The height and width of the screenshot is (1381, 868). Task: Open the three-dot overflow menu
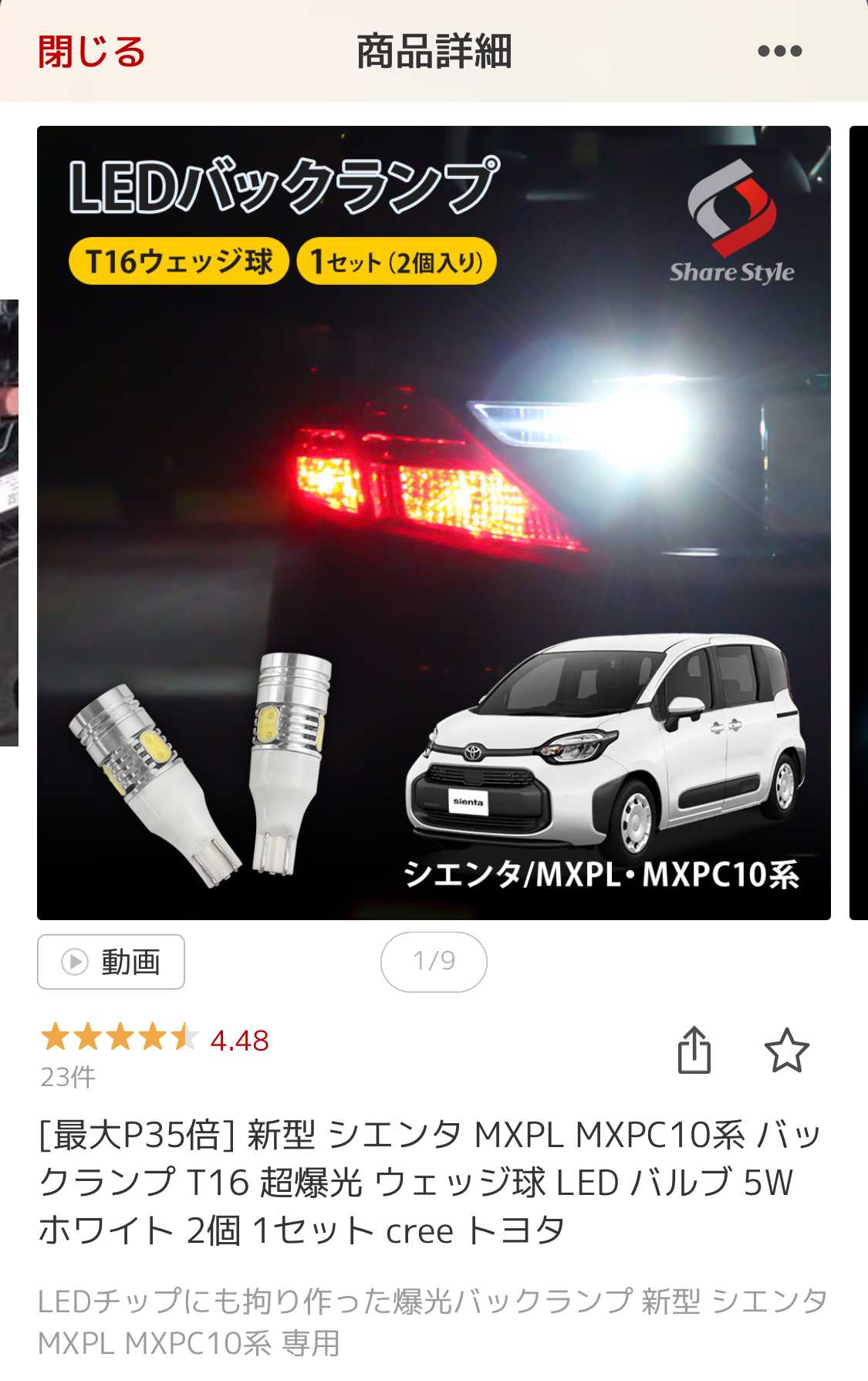[x=779, y=52]
